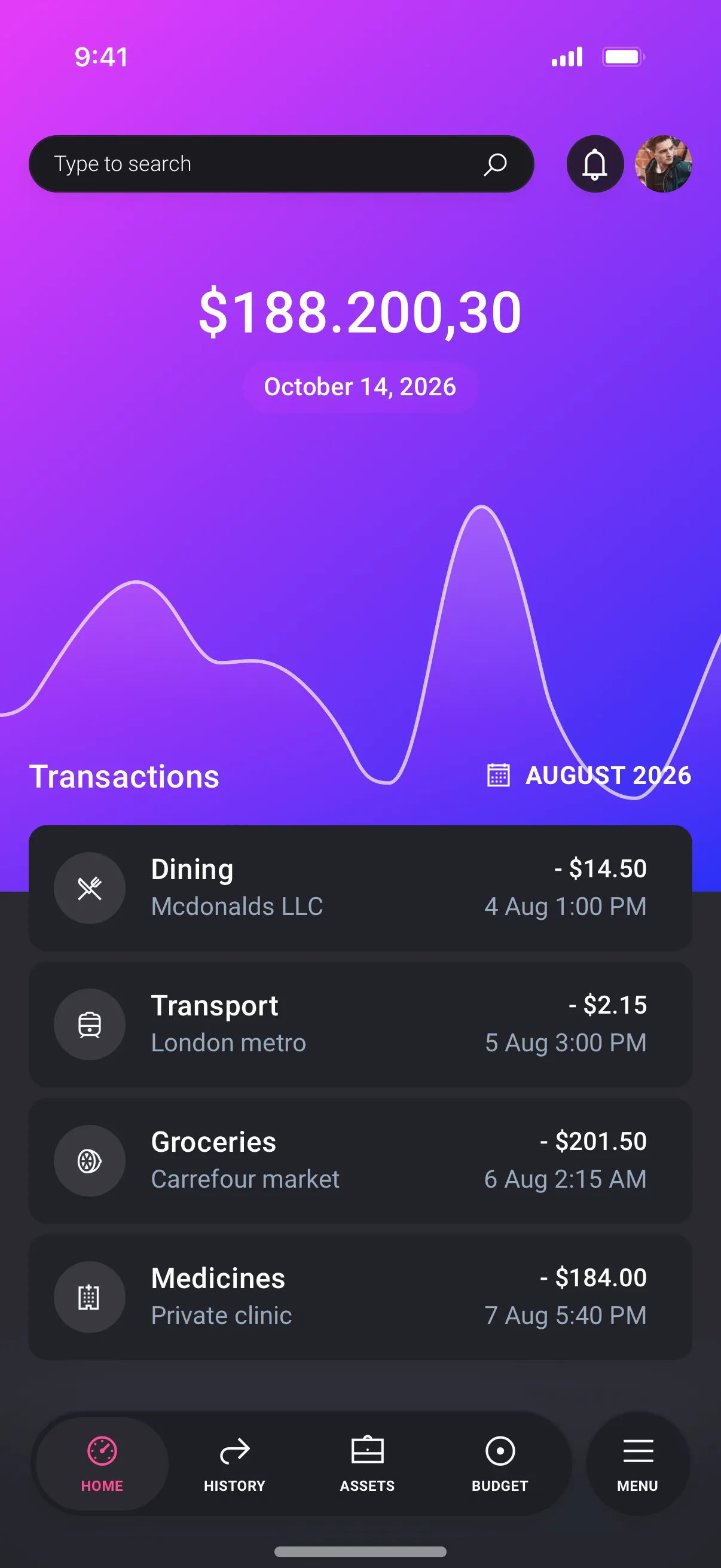Select the Medicines clinic icon
Viewport: 721px width, 1568px height.
(x=89, y=1297)
